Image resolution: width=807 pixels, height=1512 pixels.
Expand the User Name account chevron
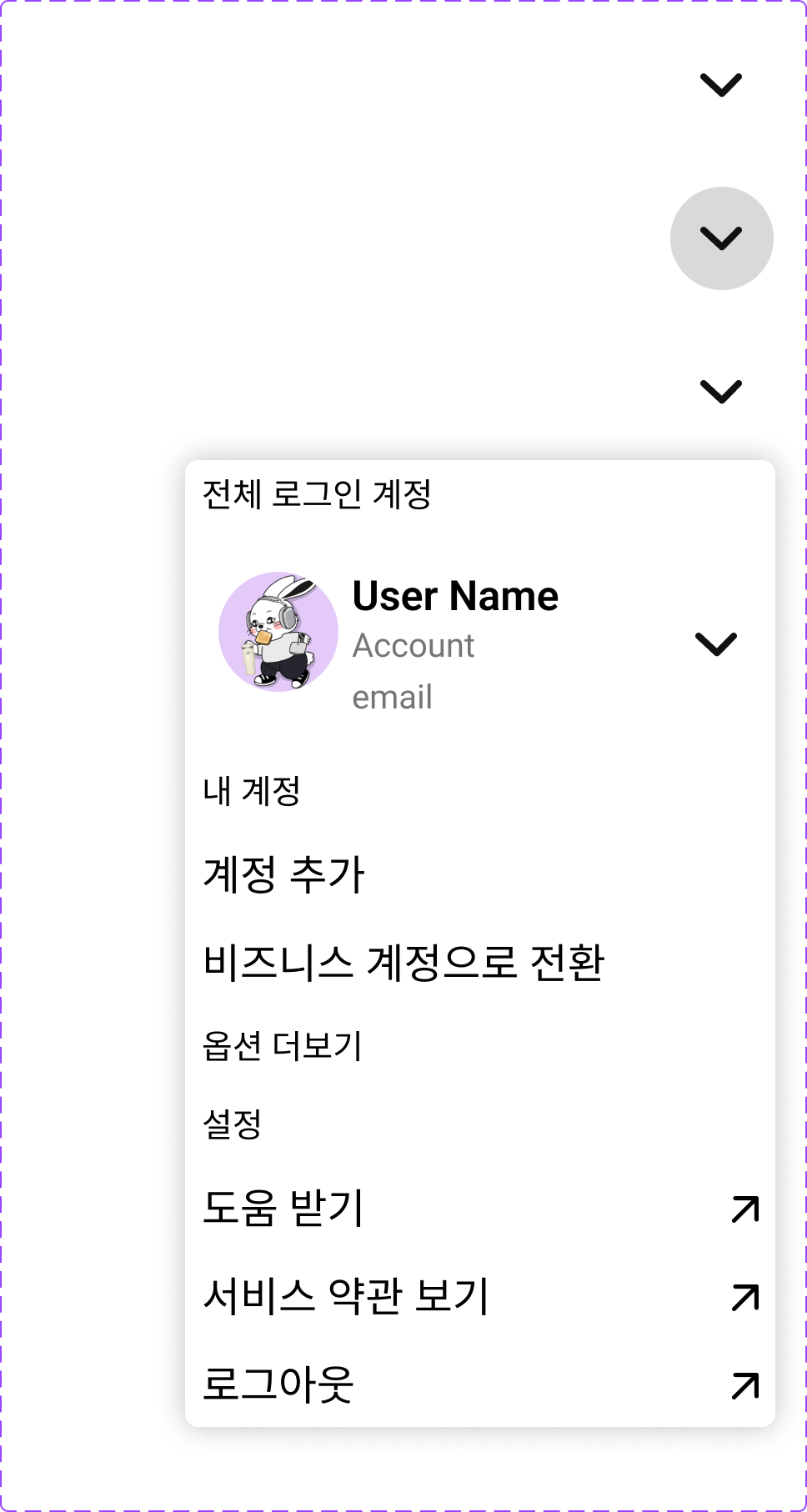coord(715,643)
